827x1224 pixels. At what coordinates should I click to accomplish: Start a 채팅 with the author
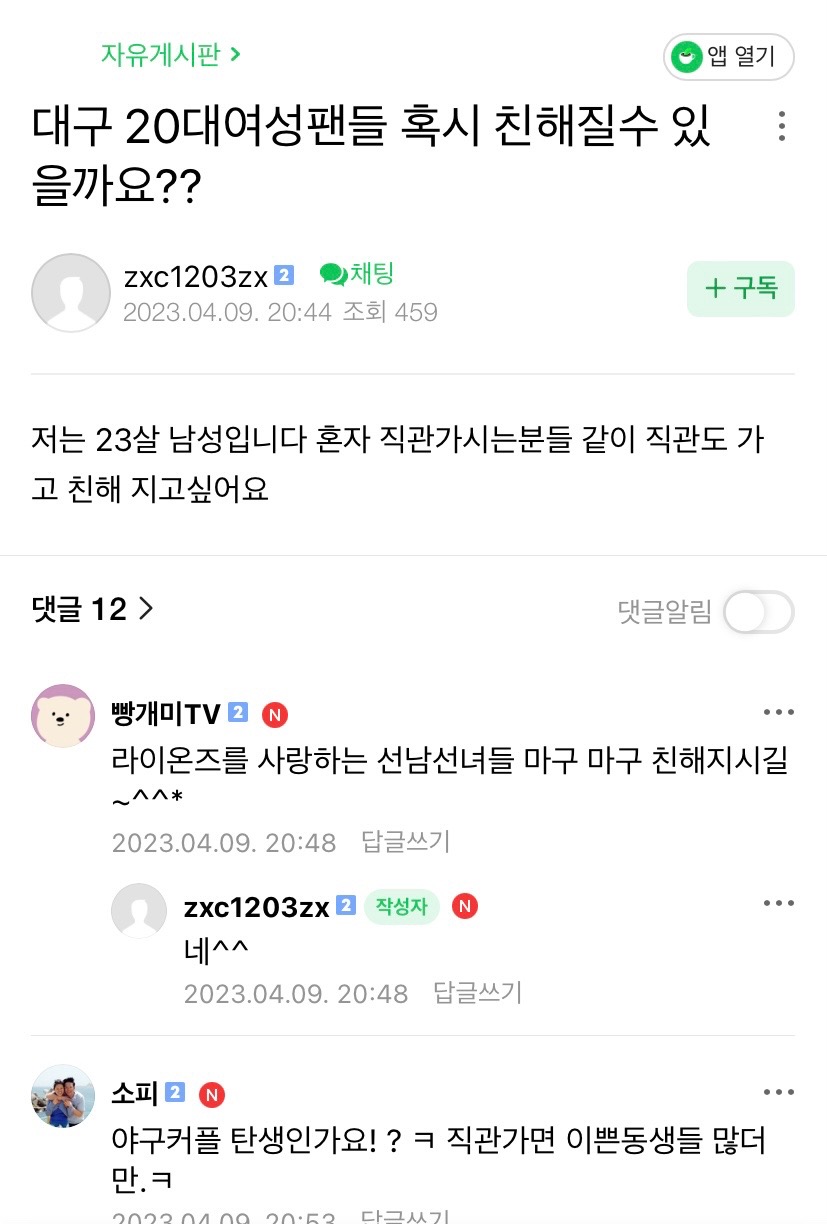click(357, 274)
